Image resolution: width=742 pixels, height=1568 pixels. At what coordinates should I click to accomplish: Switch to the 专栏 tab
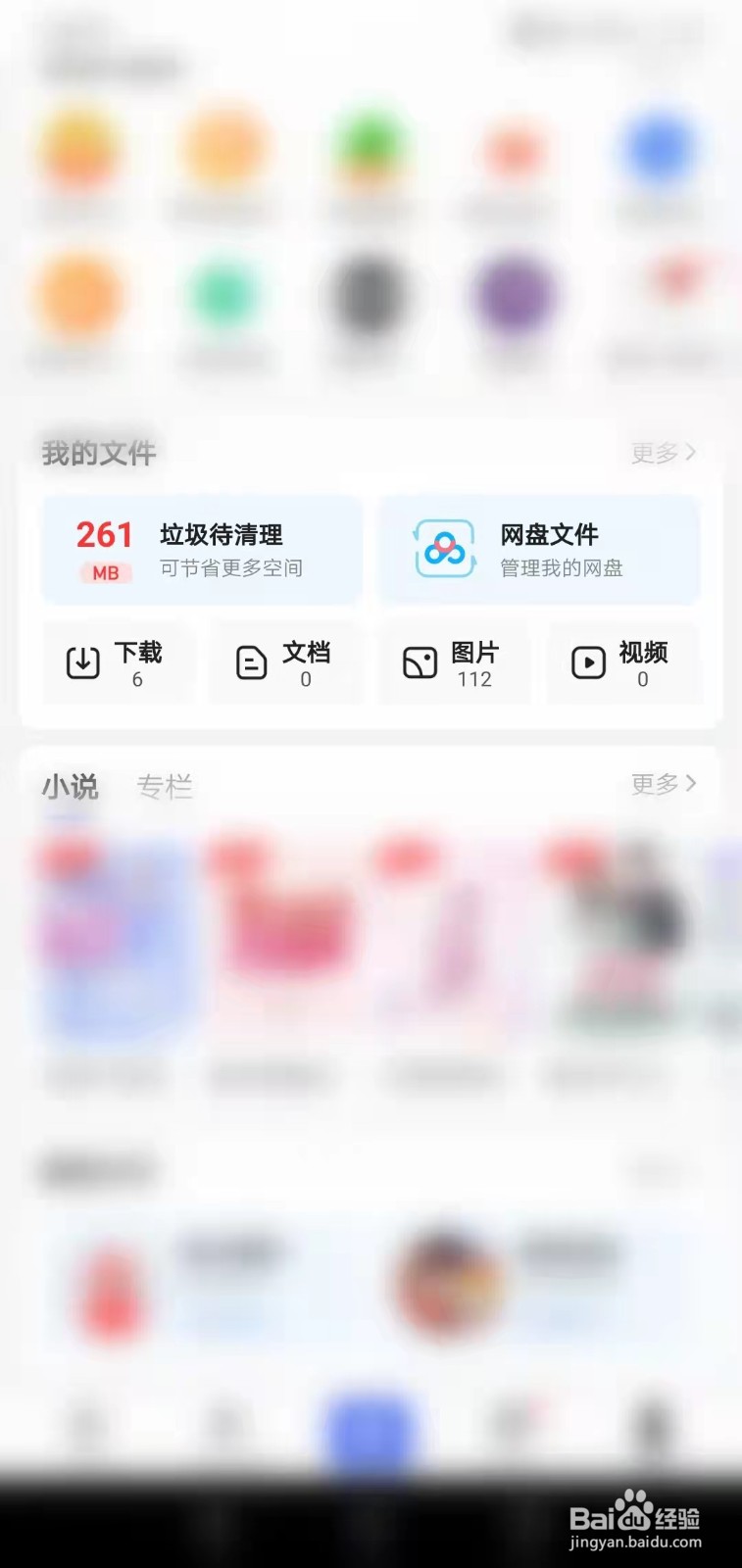tap(166, 787)
